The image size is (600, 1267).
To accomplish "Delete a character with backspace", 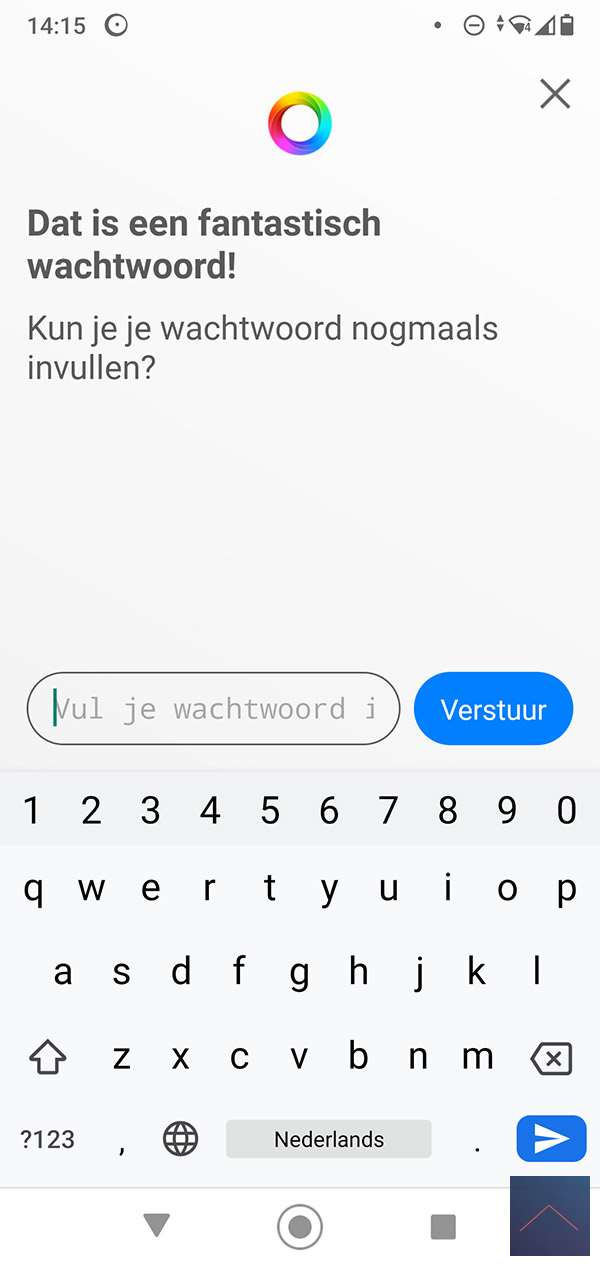I will 551,1058.
